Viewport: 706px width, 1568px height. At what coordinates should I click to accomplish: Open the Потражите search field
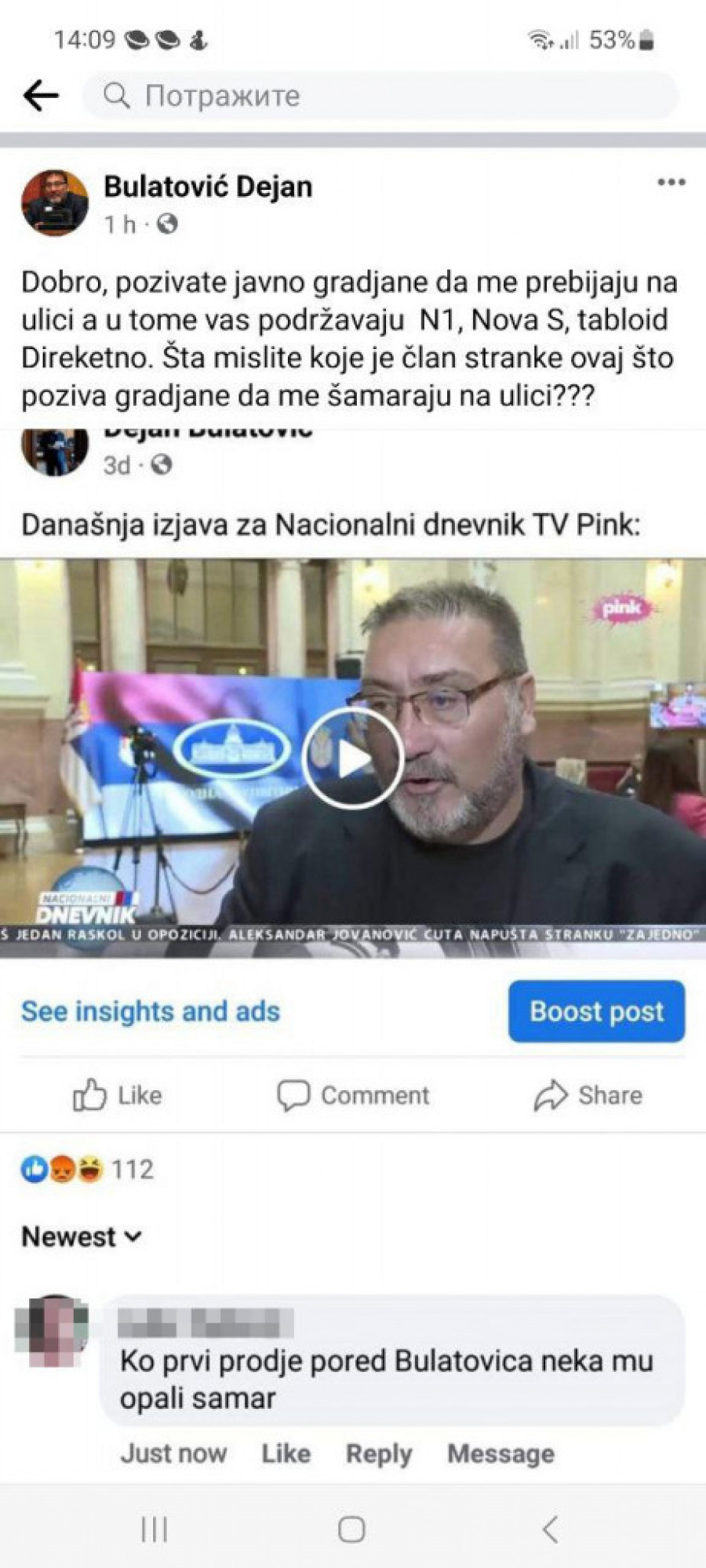(380, 96)
